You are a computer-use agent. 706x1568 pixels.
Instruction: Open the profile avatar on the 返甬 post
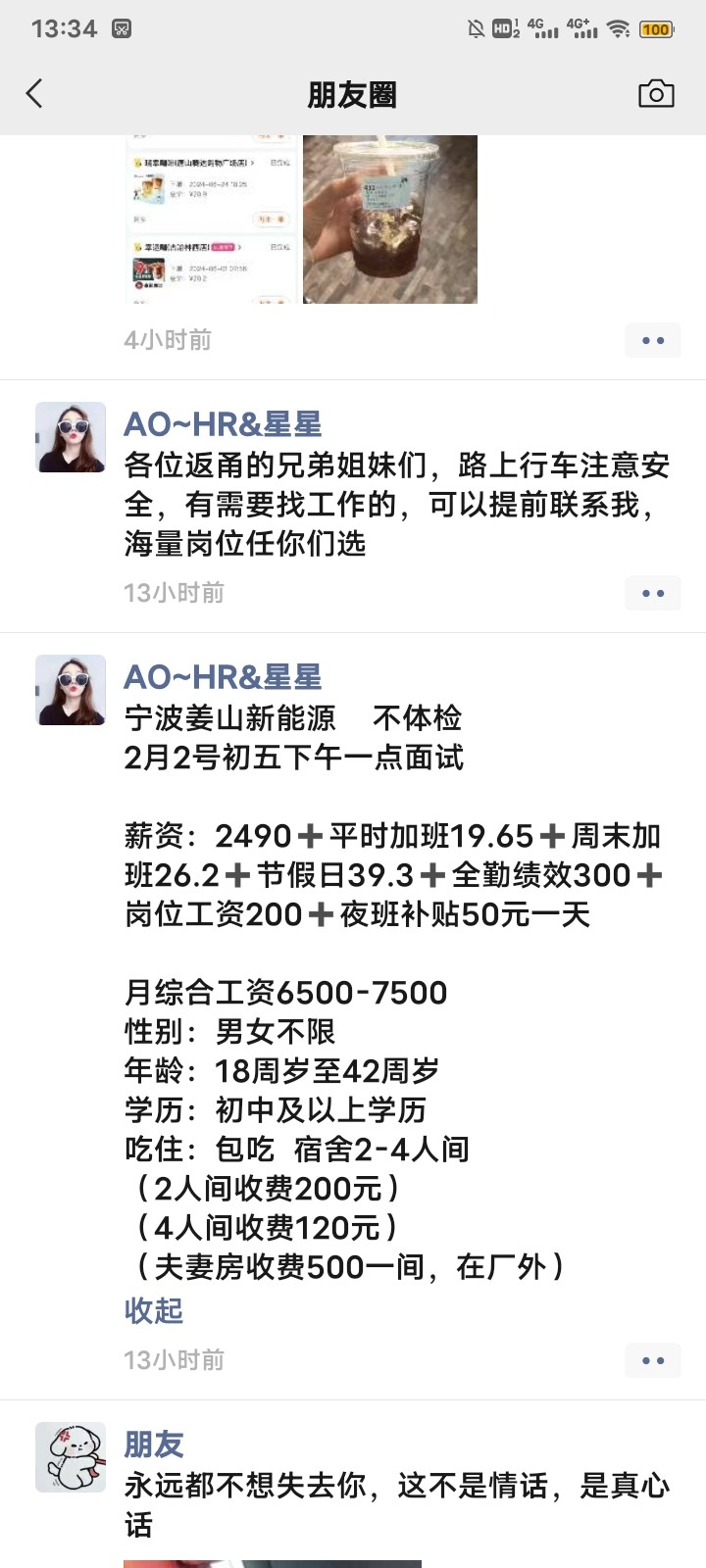tap(71, 437)
